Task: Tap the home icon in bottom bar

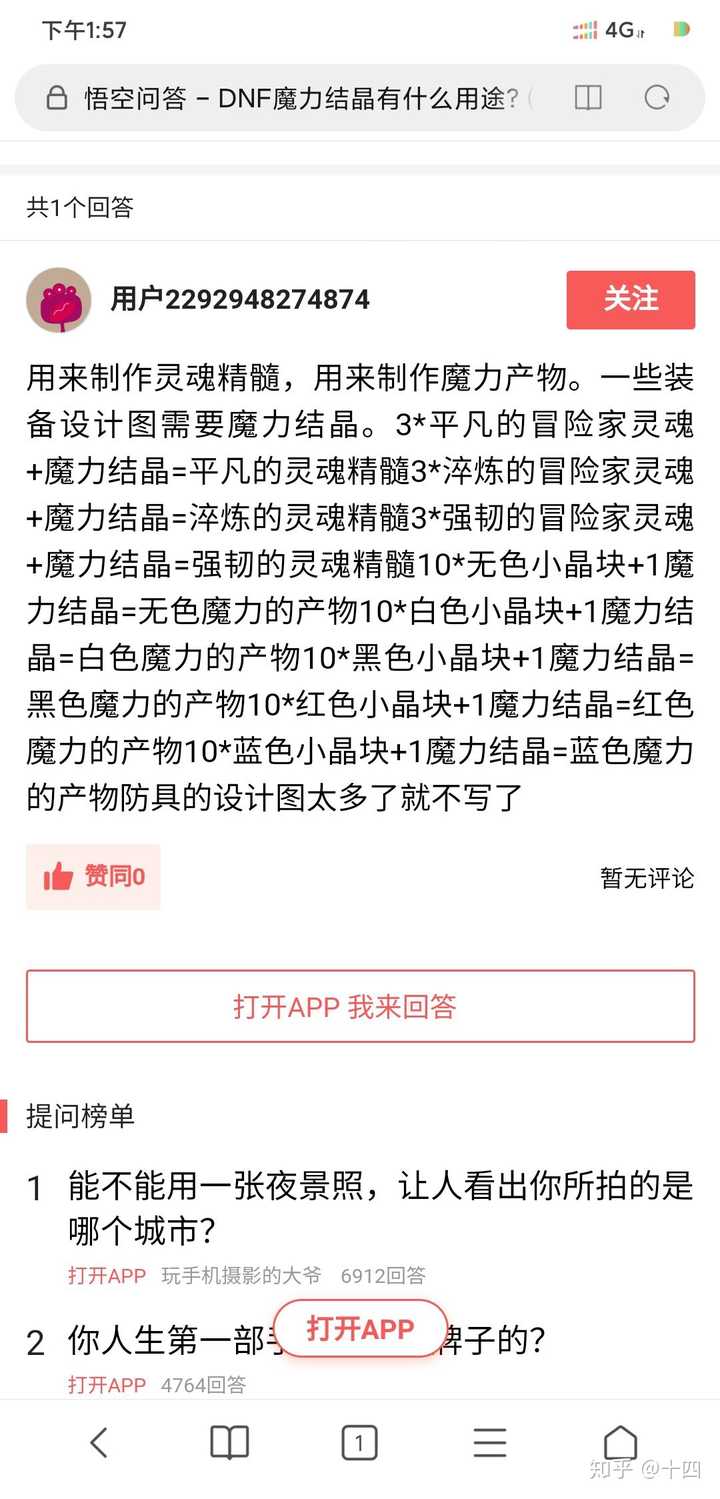Action: (x=620, y=1442)
